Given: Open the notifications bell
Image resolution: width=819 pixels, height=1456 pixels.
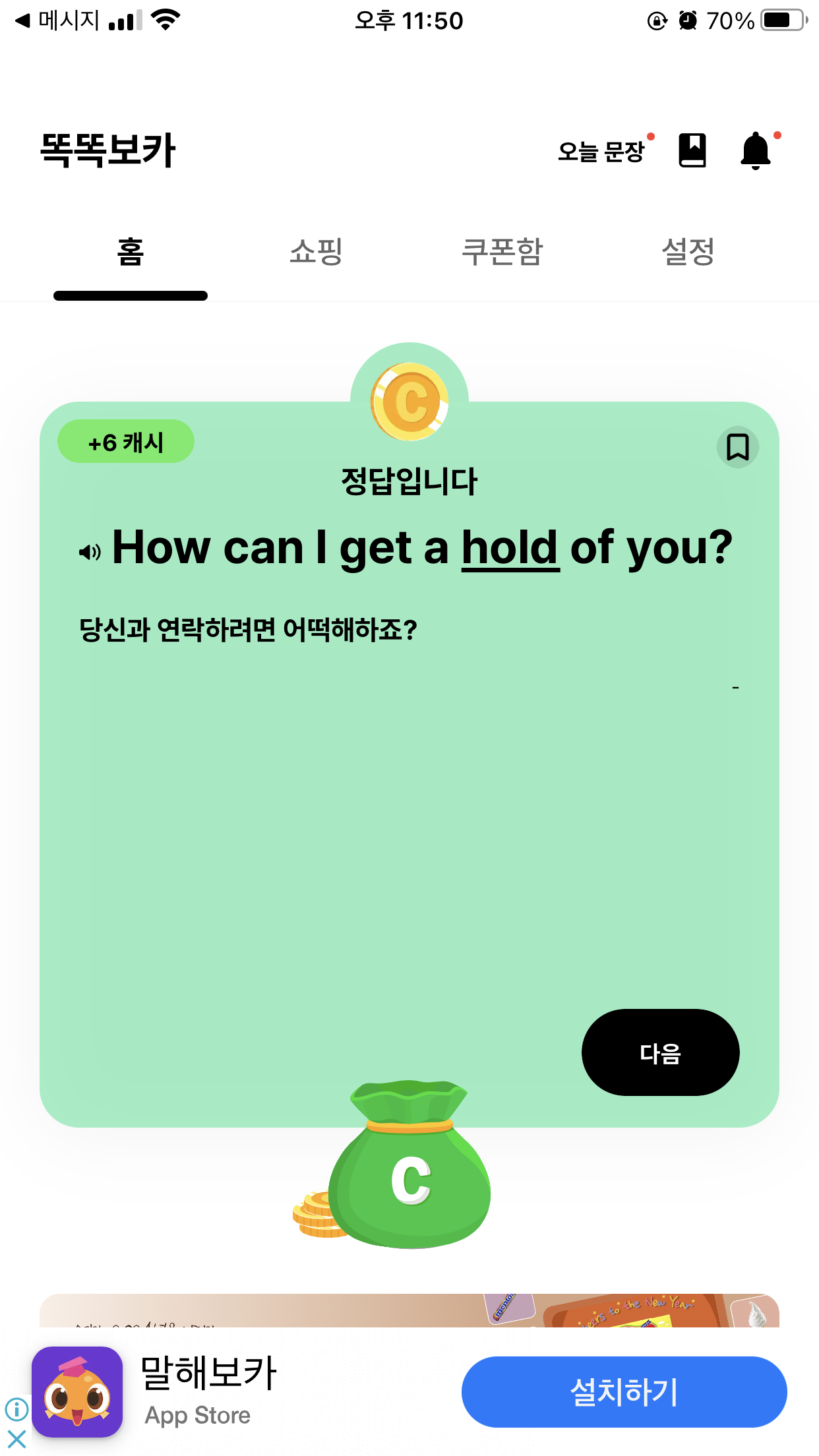Looking at the screenshot, I should click(756, 151).
